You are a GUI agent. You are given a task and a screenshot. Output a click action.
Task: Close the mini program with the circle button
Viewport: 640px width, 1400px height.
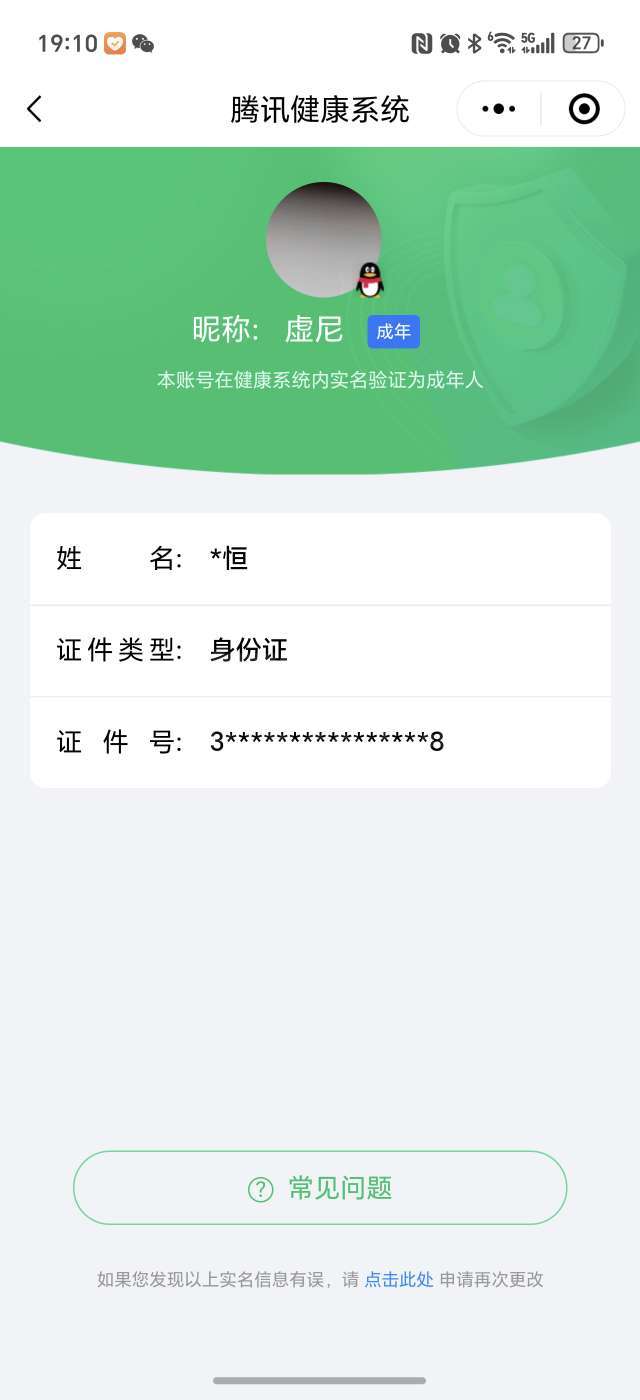click(584, 109)
